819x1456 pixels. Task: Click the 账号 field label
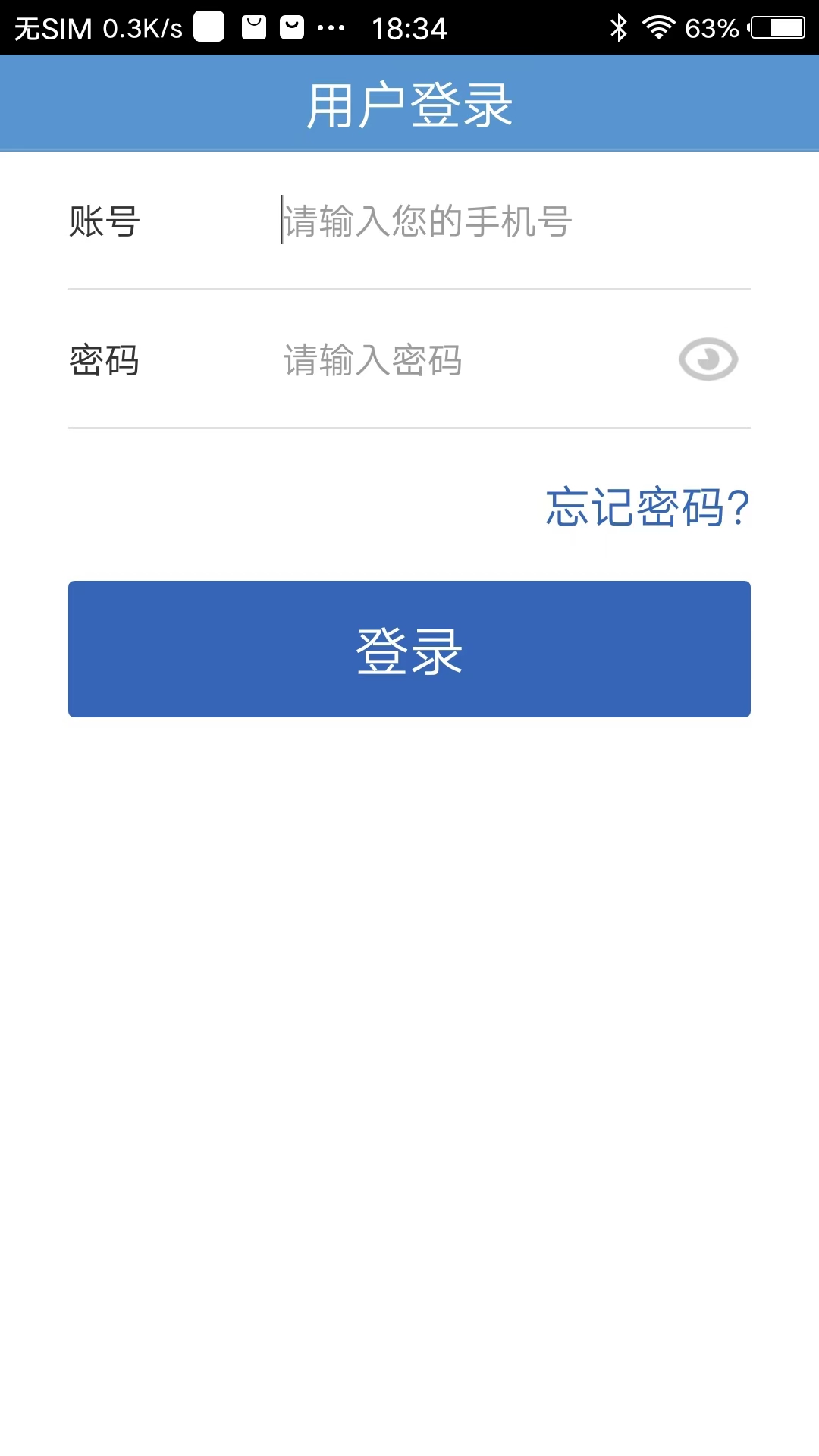tap(102, 221)
